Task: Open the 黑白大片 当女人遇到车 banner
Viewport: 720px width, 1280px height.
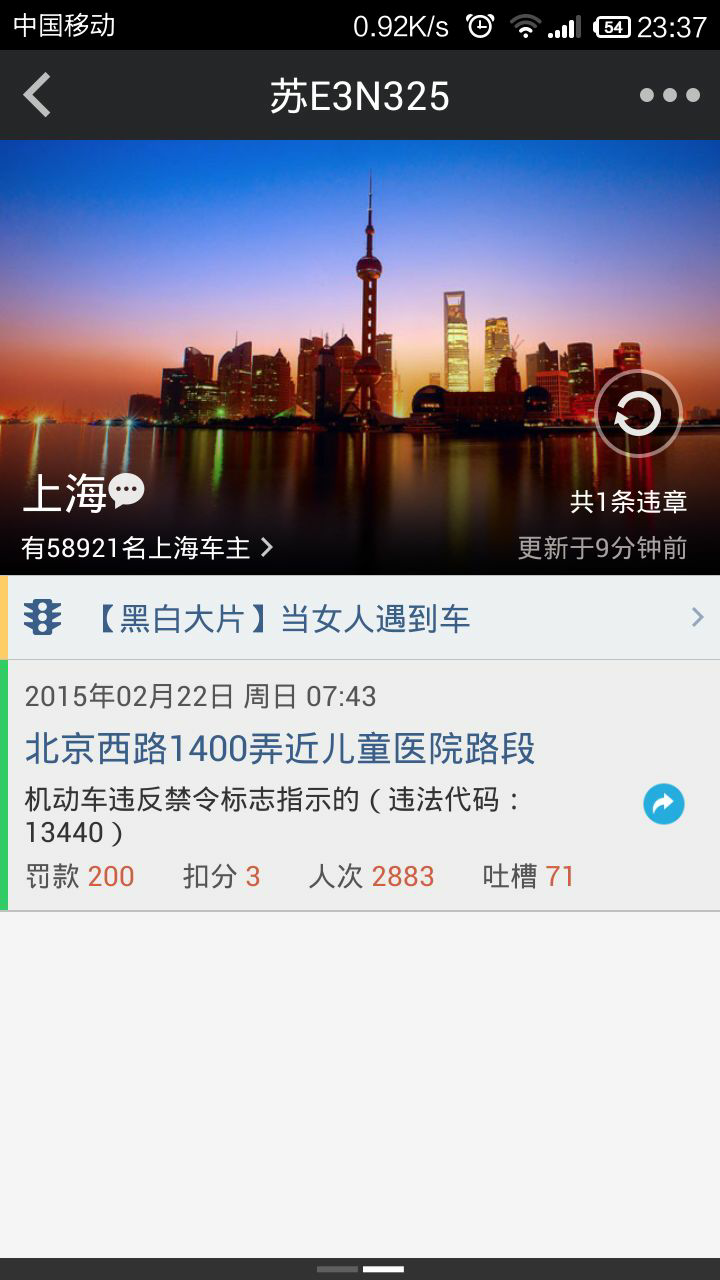Action: (360, 618)
